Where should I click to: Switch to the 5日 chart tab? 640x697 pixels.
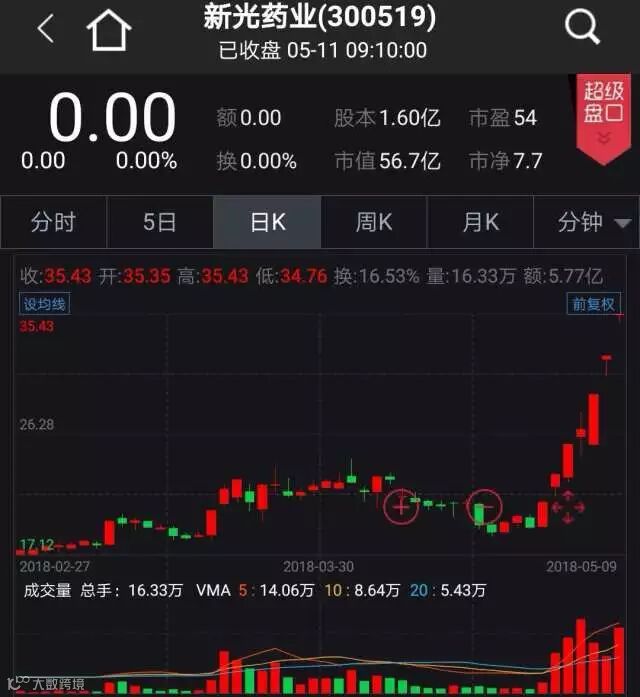coord(160,222)
